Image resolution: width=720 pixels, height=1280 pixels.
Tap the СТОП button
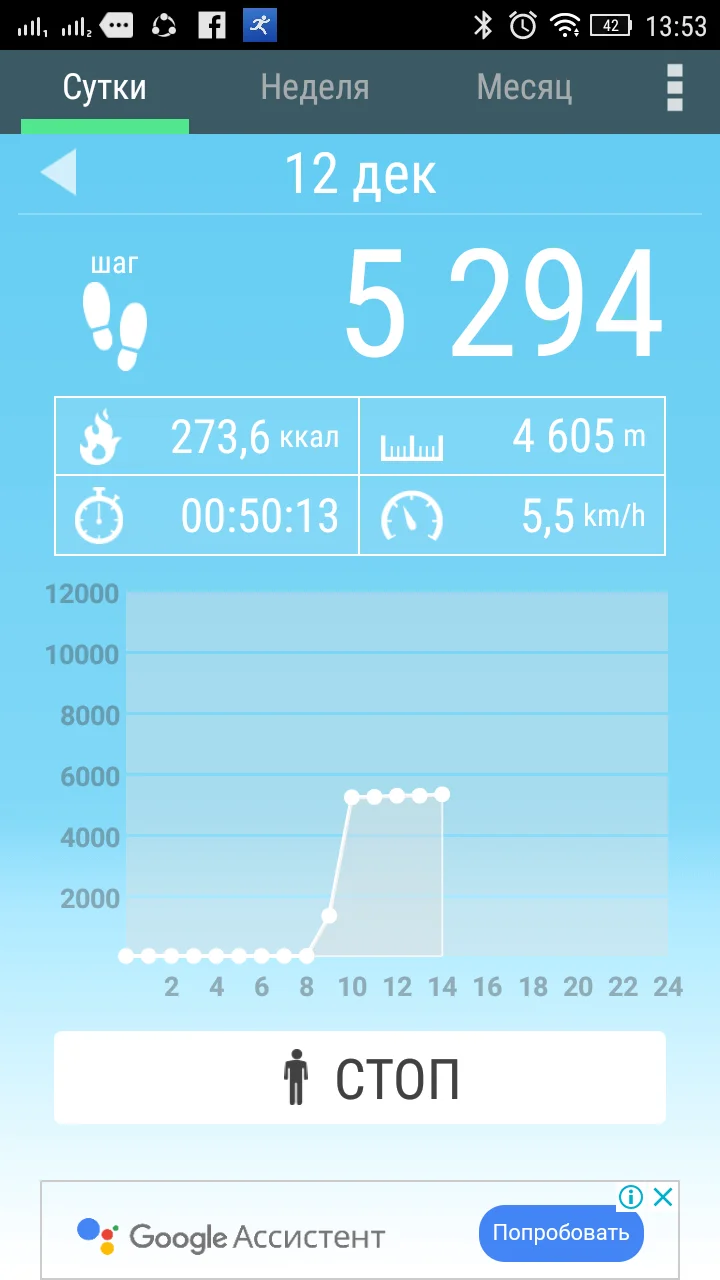click(360, 1078)
